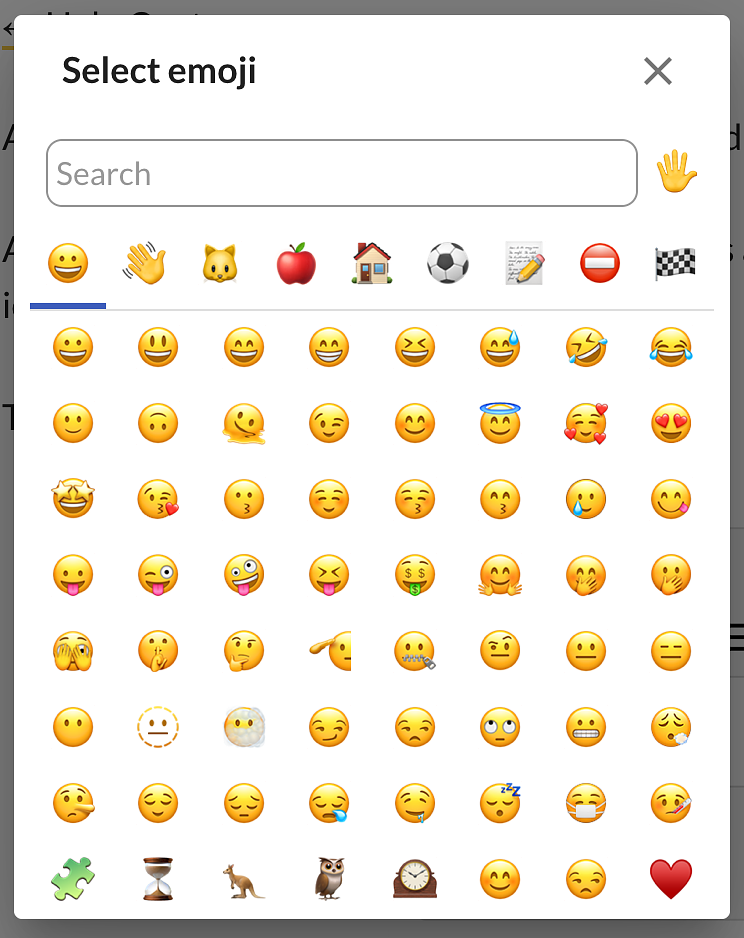744x938 pixels.
Task: Switch to the no entry symbols category
Action: (x=600, y=264)
